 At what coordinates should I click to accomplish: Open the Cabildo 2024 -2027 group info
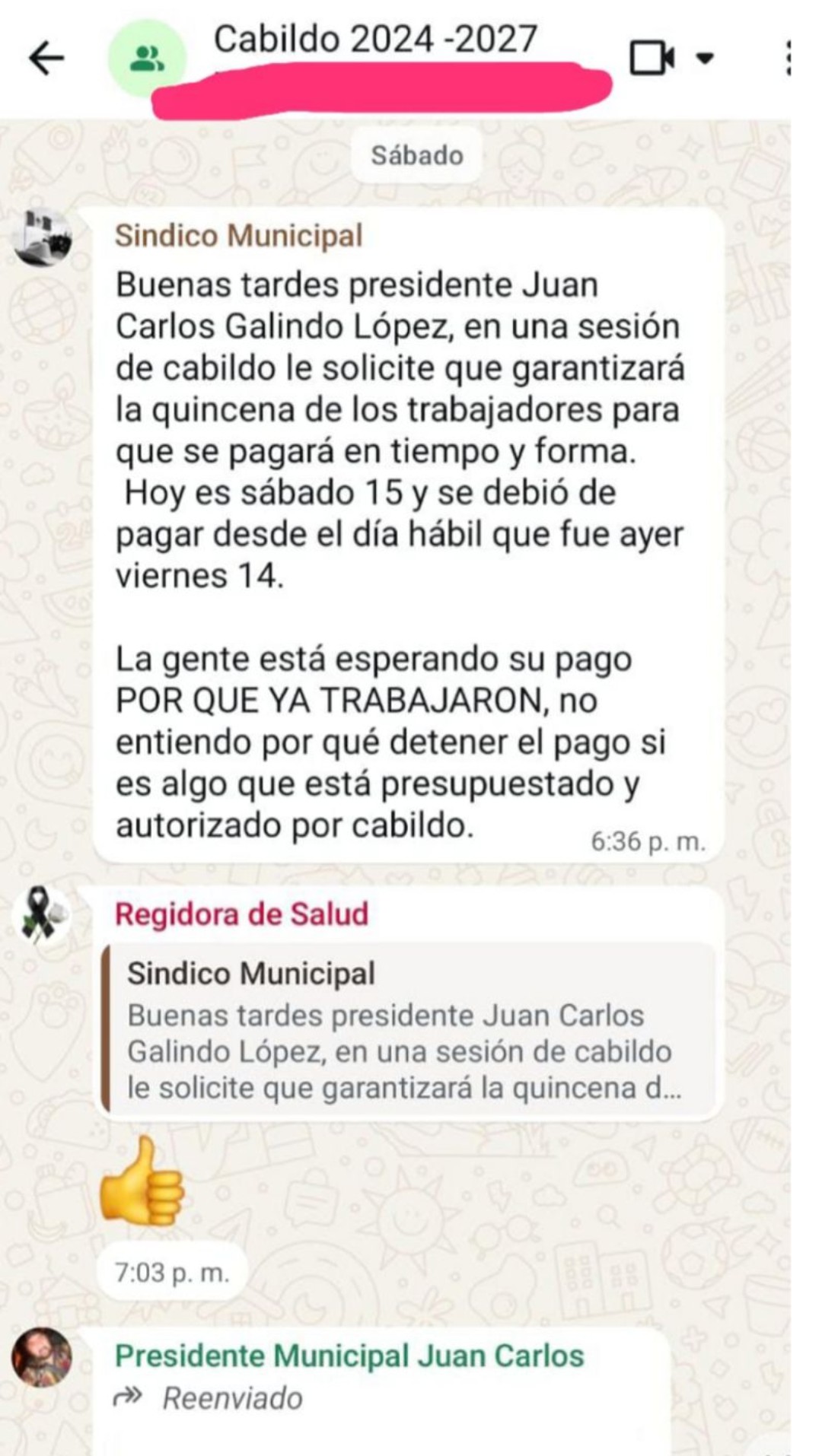click(x=376, y=39)
